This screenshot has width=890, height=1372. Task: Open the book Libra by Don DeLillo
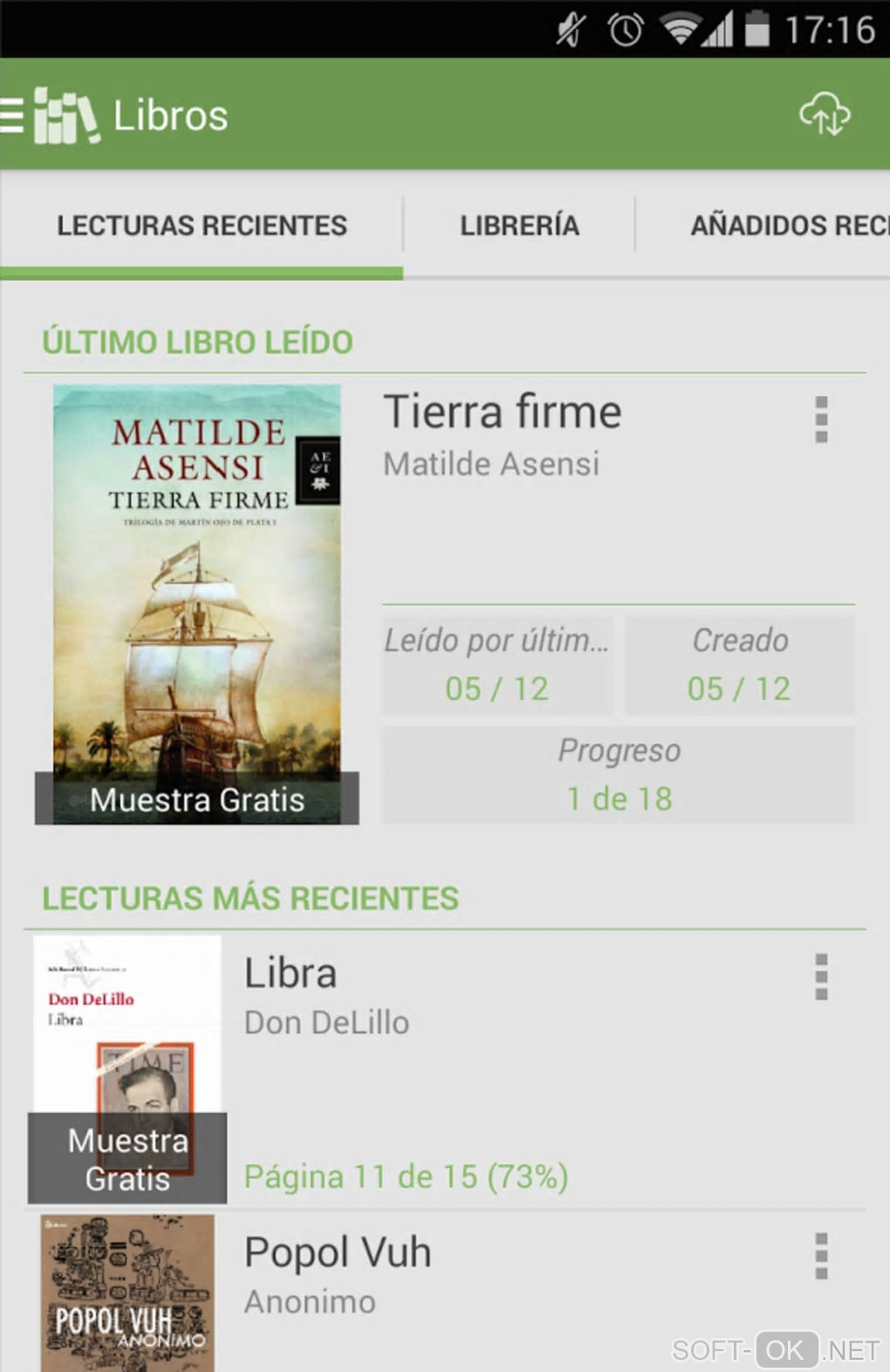pos(290,974)
